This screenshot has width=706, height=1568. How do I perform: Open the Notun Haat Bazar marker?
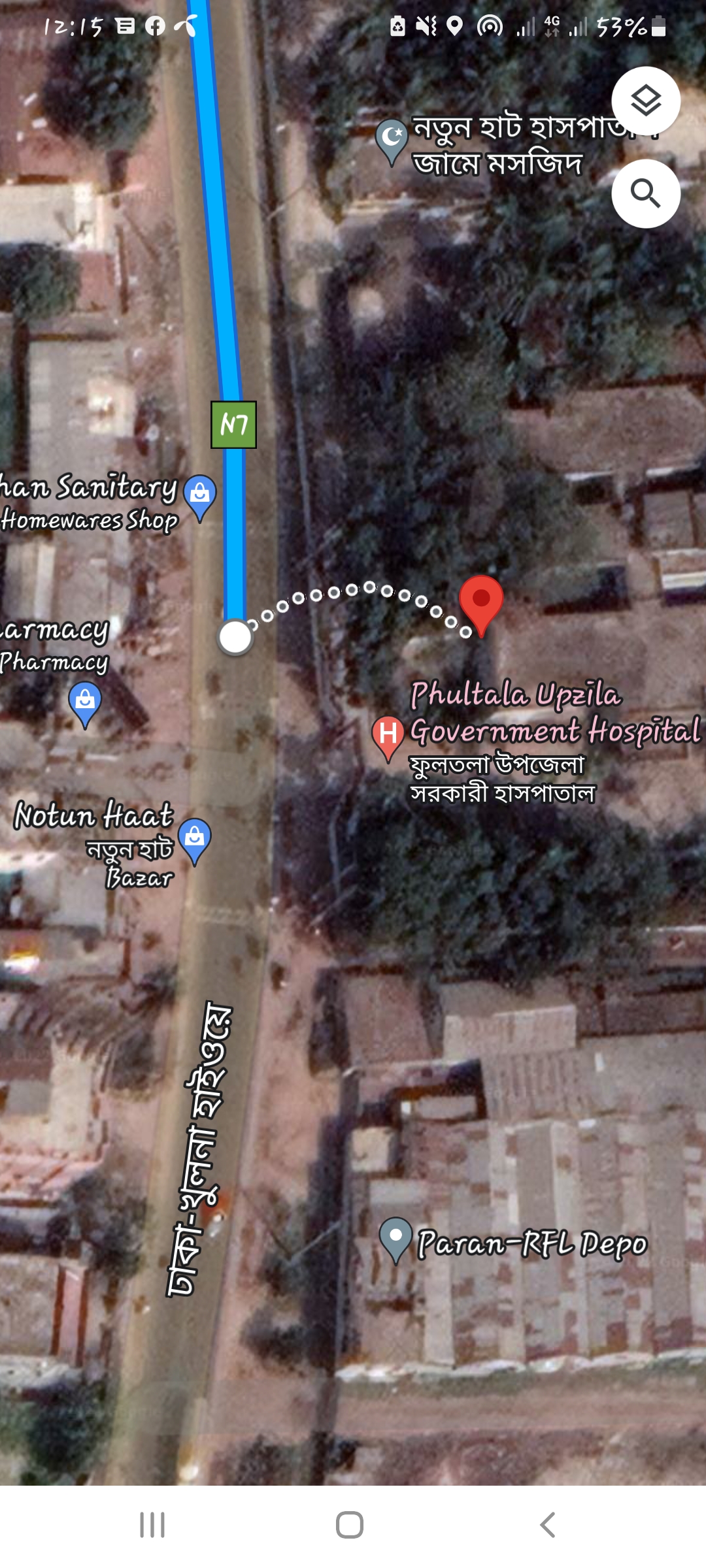coord(195,838)
